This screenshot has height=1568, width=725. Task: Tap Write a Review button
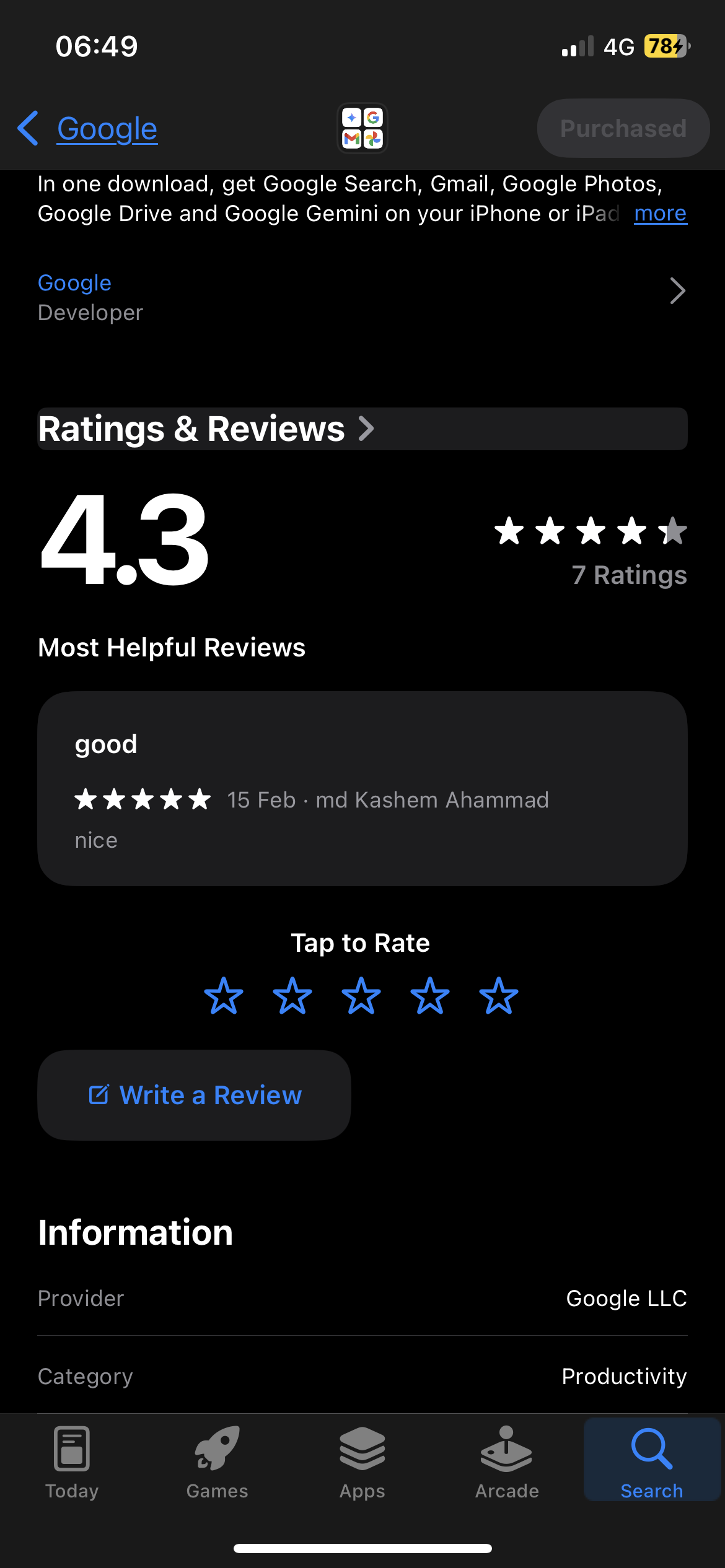pyautogui.click(x=194, y=1095)
